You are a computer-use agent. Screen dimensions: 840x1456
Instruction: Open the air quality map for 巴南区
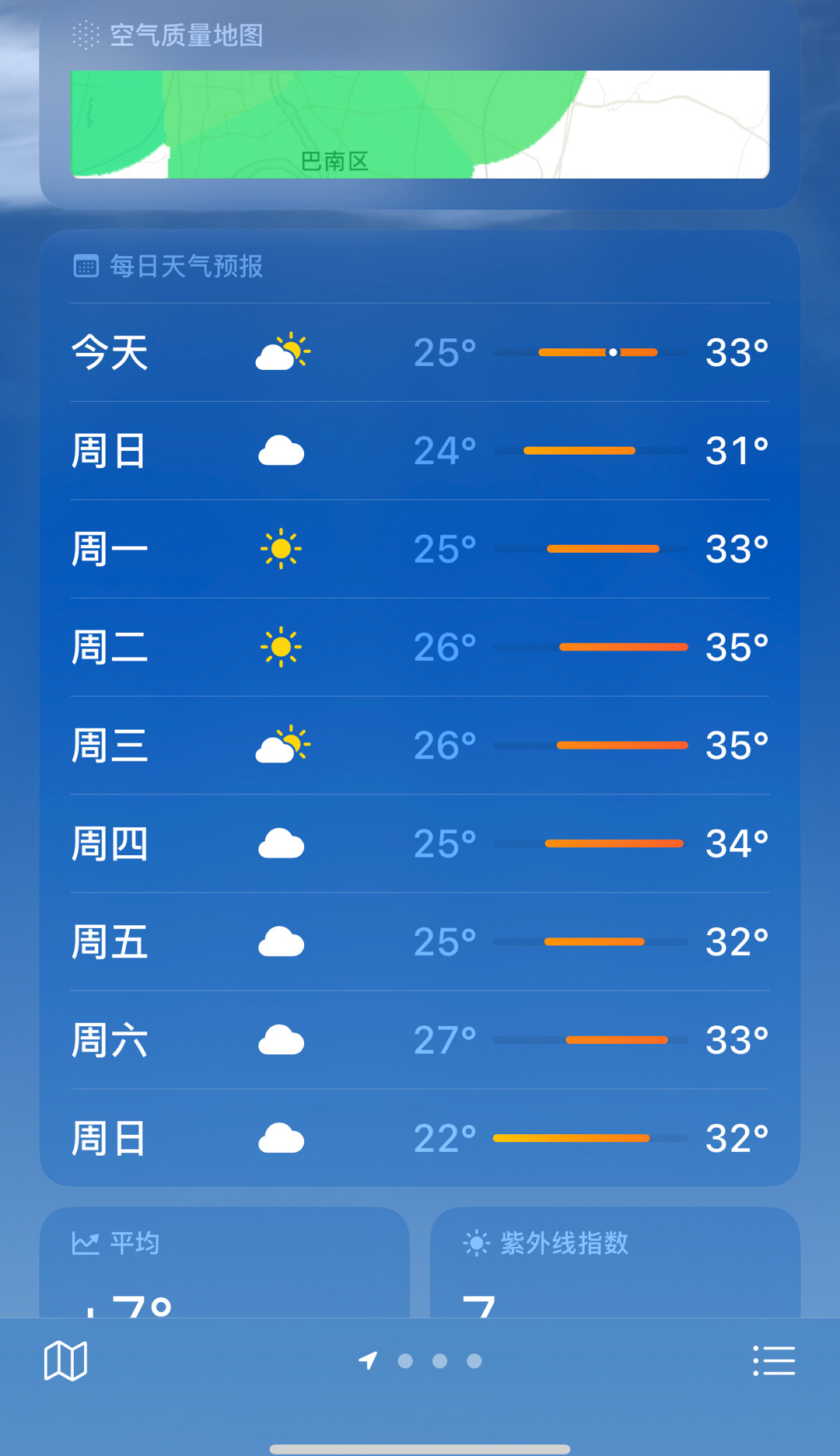(420, 124)
